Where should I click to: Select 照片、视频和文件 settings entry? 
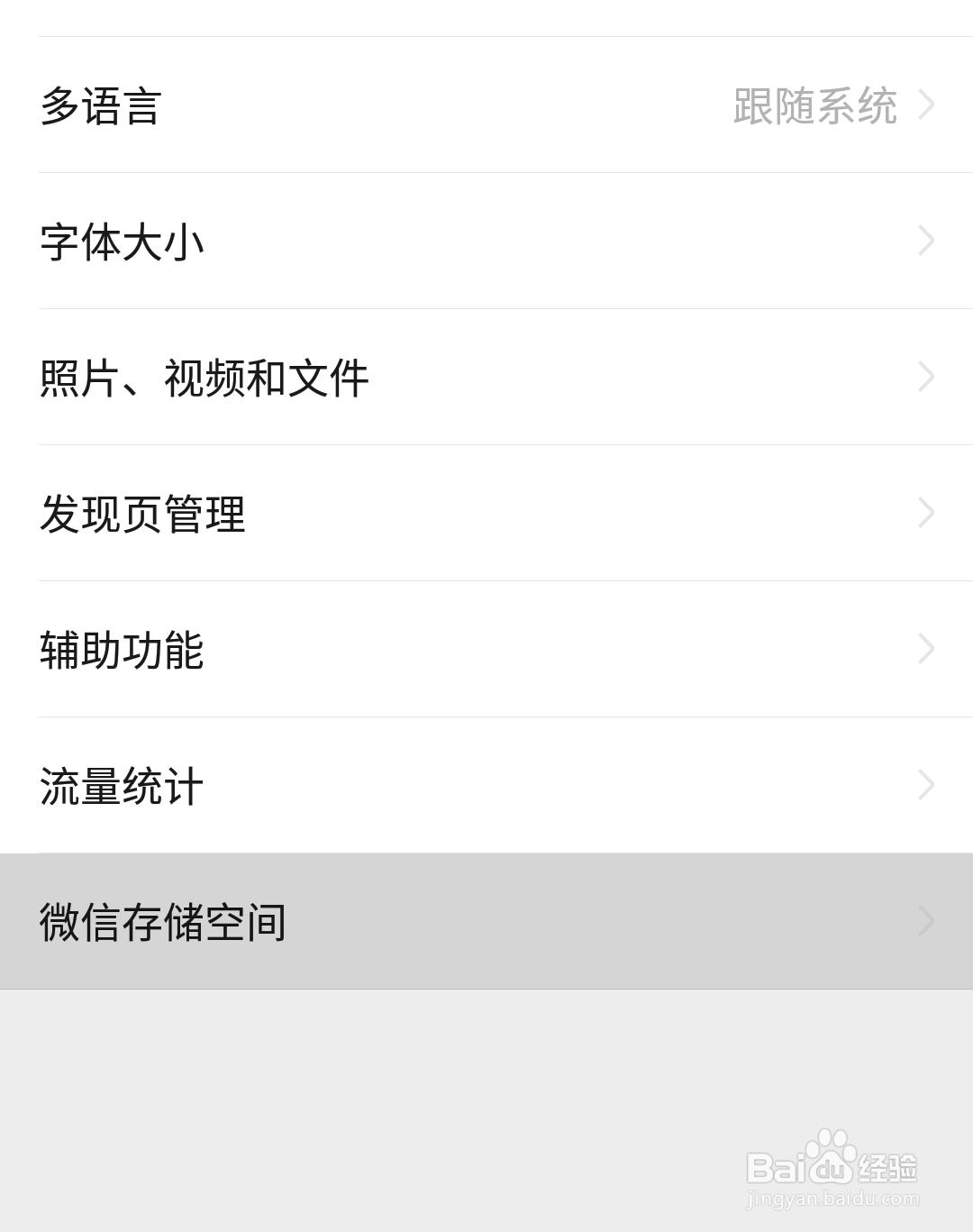486,377
